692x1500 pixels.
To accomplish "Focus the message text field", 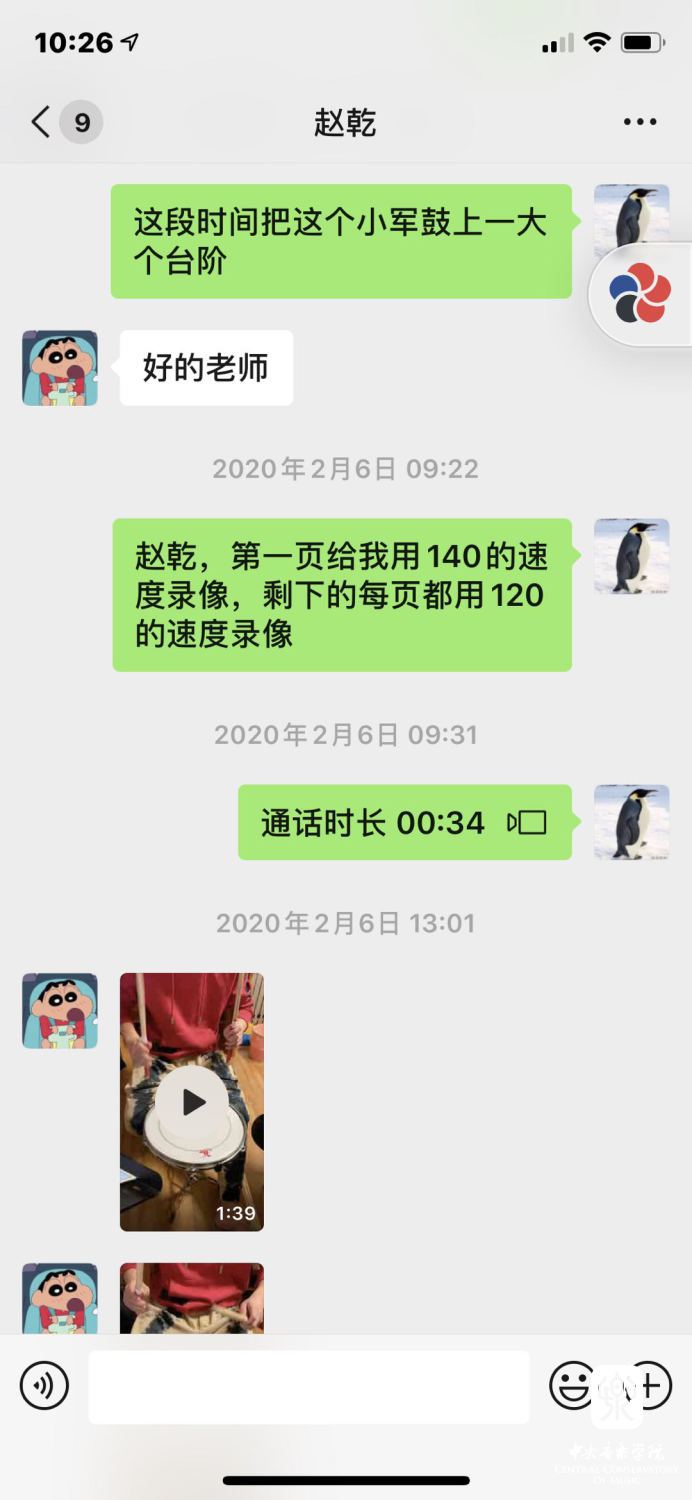I will (x=309, y=1387).
